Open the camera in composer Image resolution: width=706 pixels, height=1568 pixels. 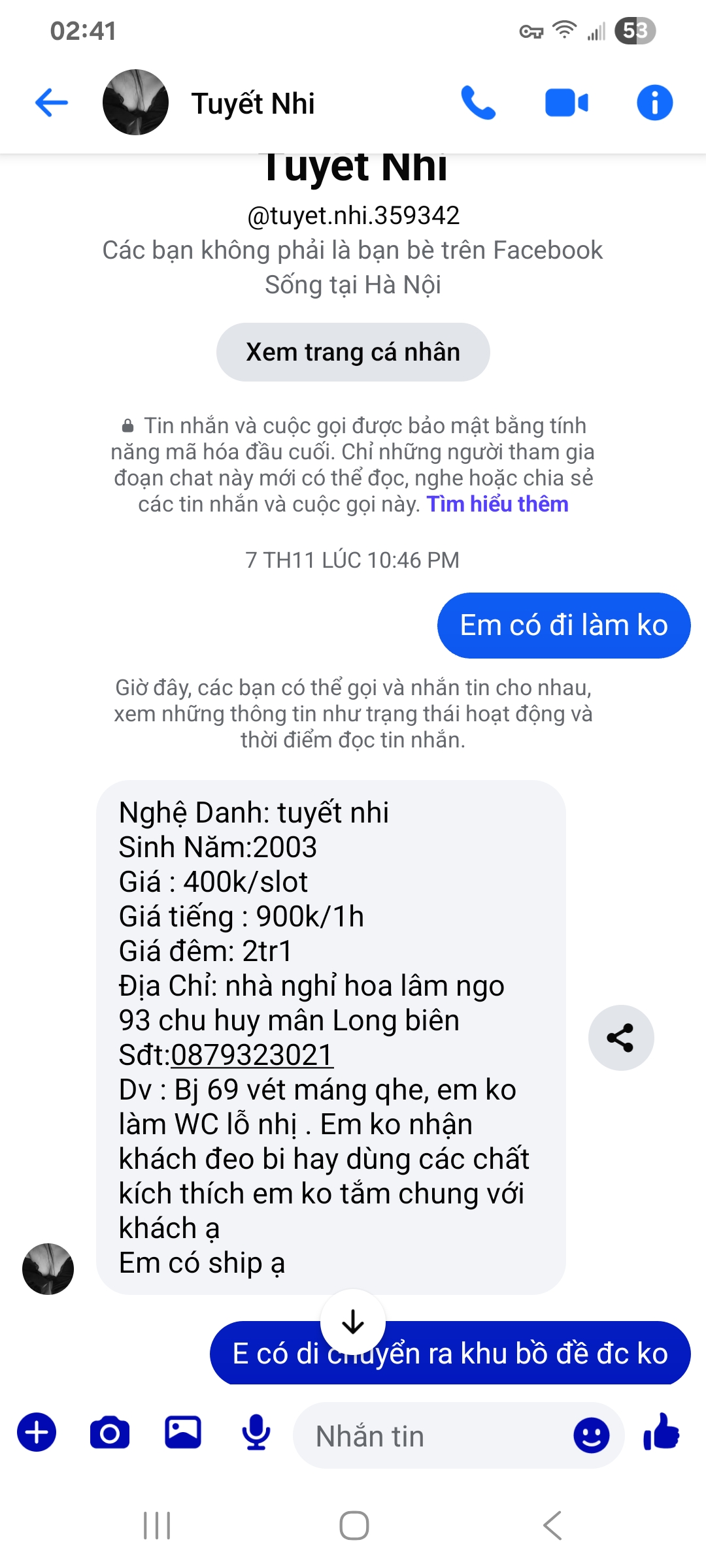click(x=110, y=1433)
